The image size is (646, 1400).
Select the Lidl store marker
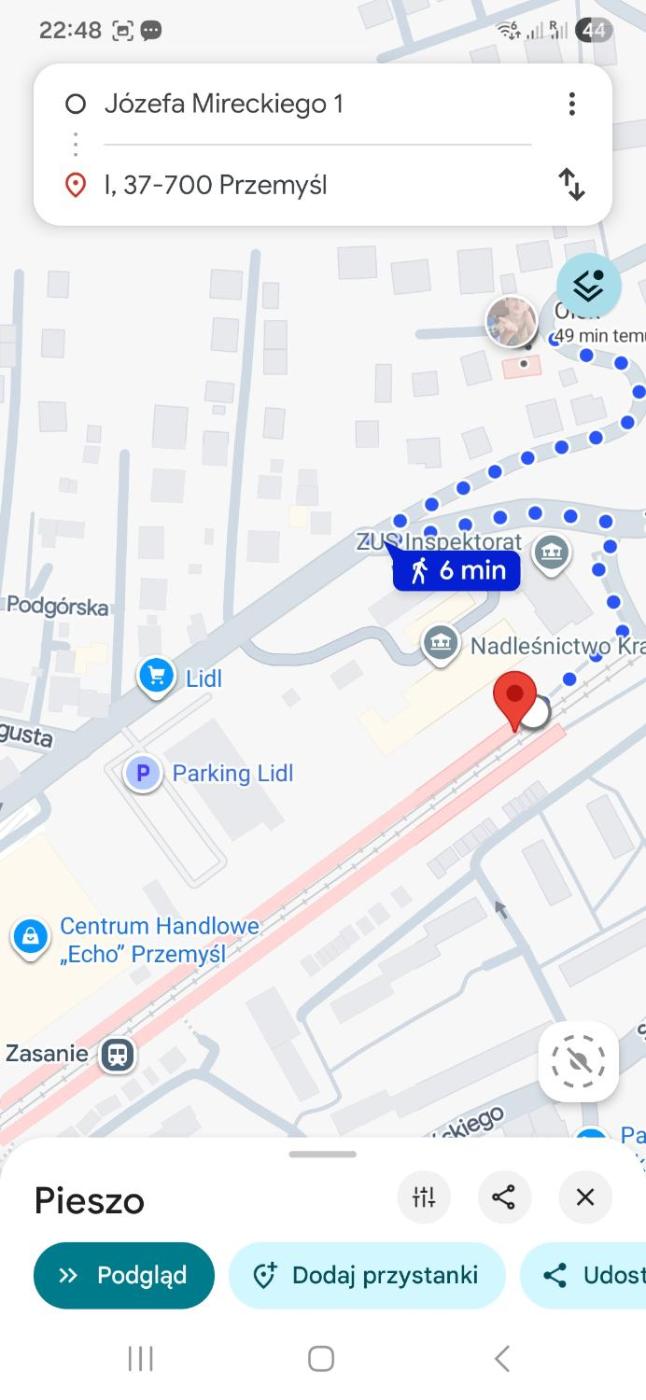click(156, 678)
